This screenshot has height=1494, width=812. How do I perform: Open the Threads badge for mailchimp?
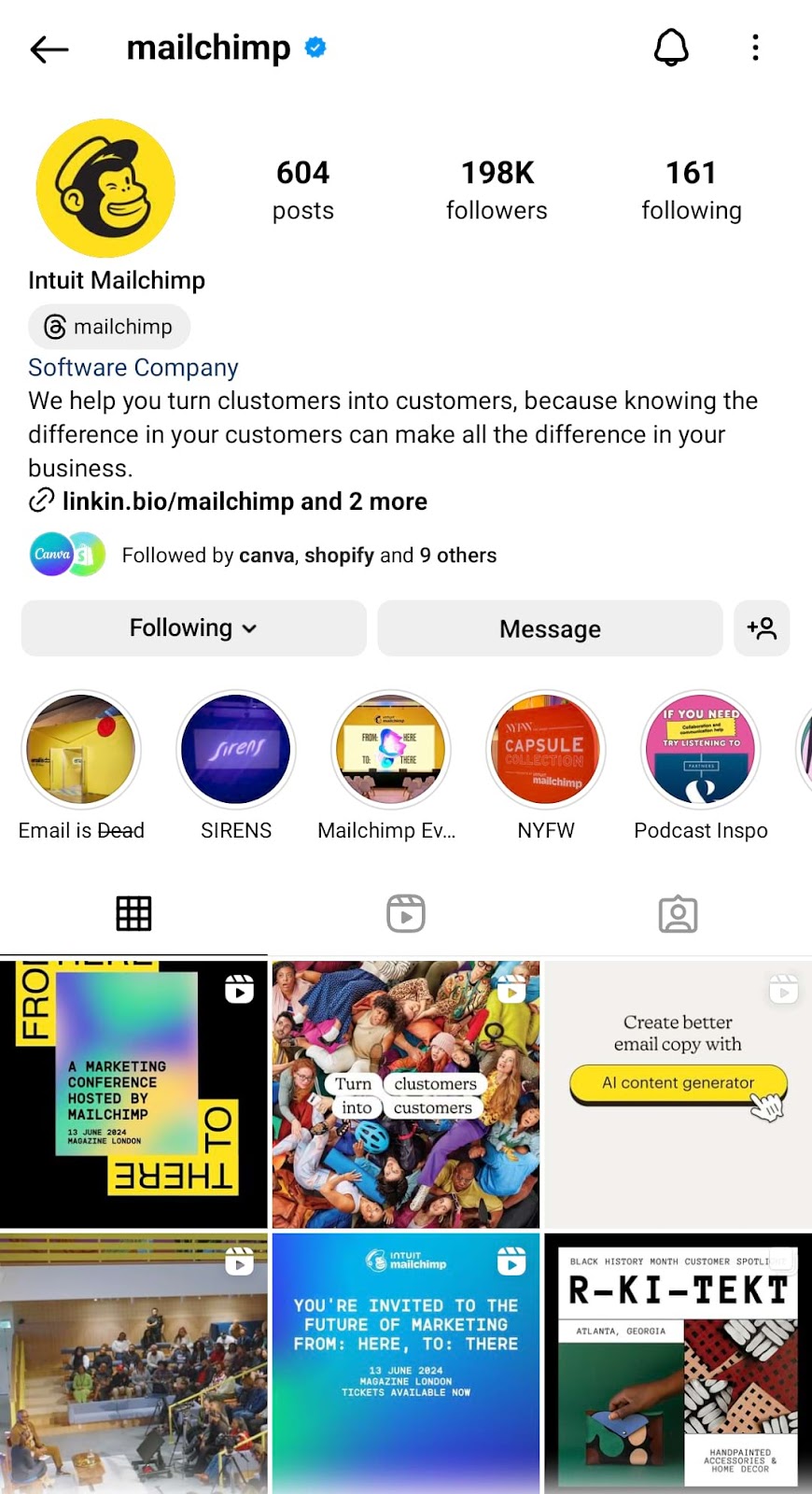pos(108,327)
